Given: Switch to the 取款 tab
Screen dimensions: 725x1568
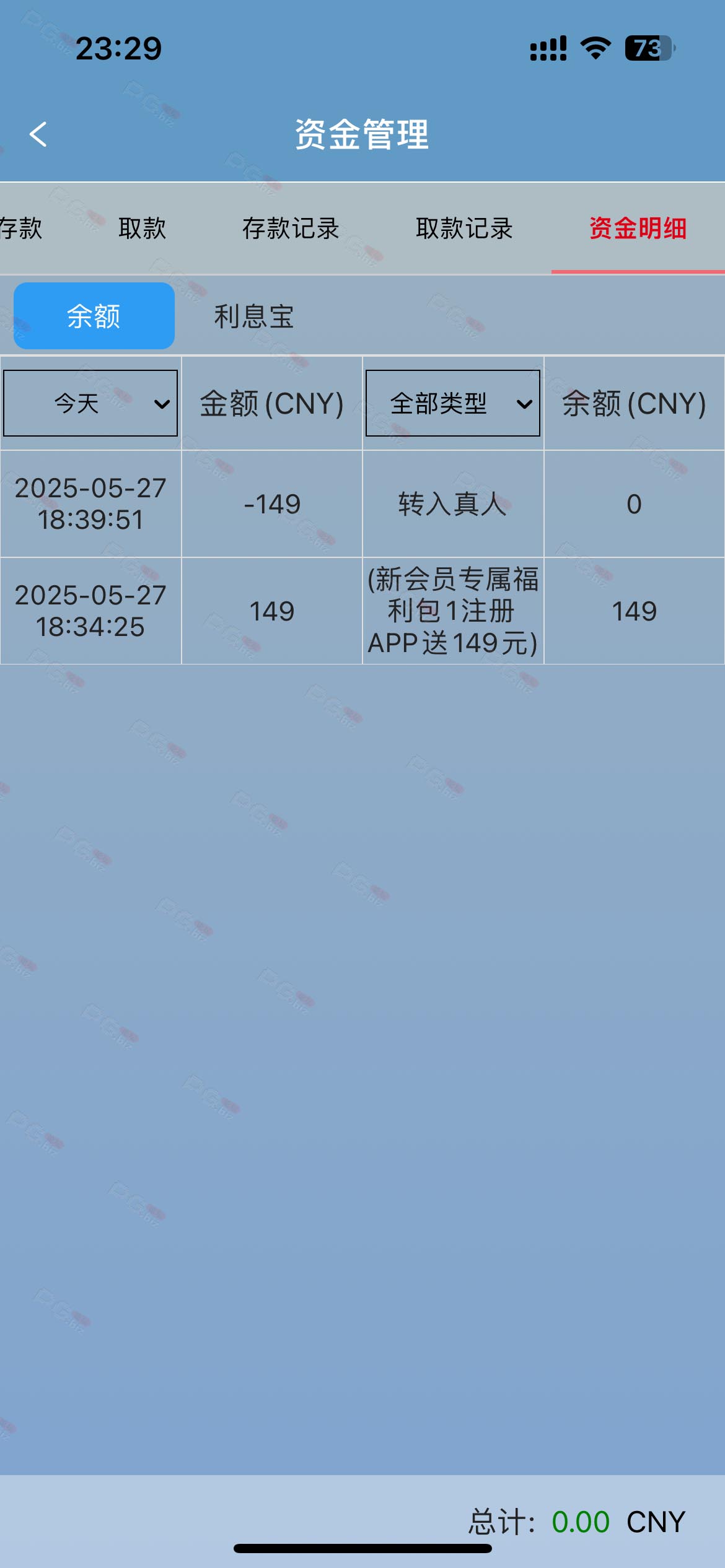Looking at the screenshot, I should (x=143, y=229).
